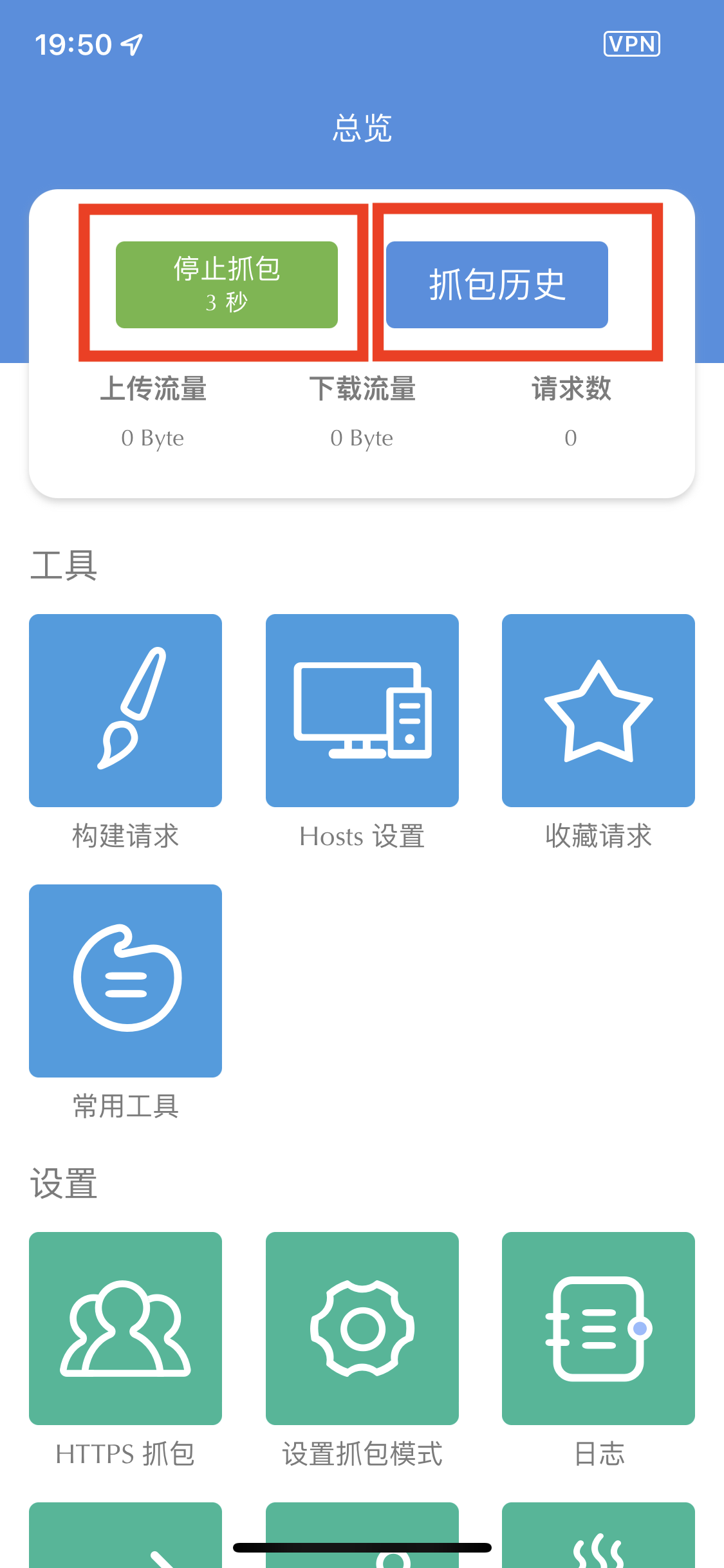This screenshot has width=724, height=1568.
Task: Open the 构建请求 tool
Action: [125, 710]
